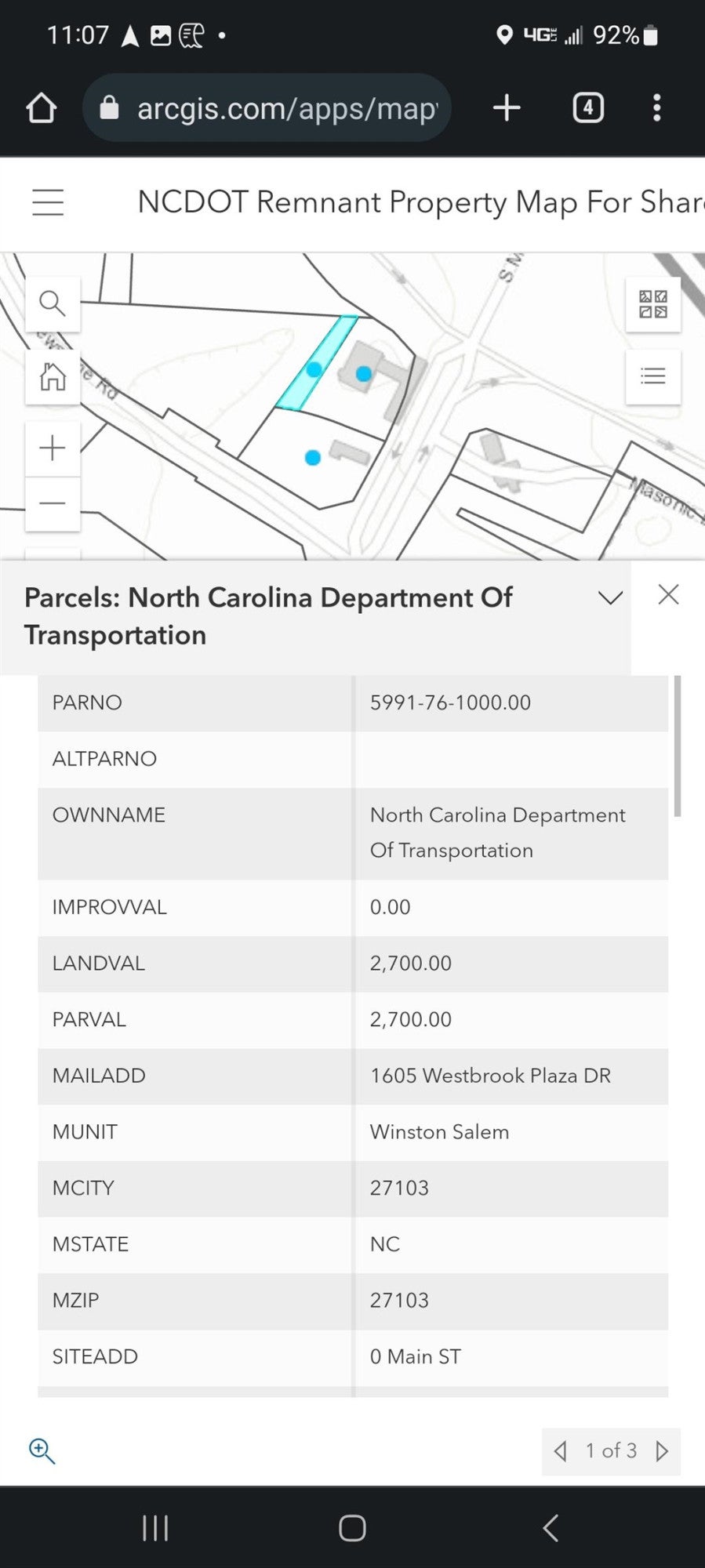Open the basemap gallery
This screenshot has height=1568, width=705.
(652, 304)
